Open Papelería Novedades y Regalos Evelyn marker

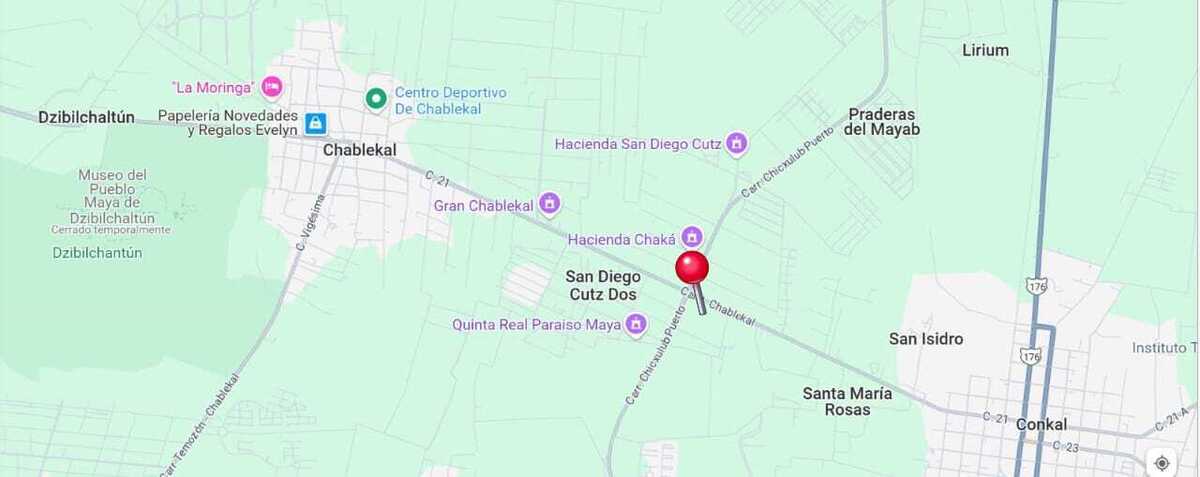[316, 123]
